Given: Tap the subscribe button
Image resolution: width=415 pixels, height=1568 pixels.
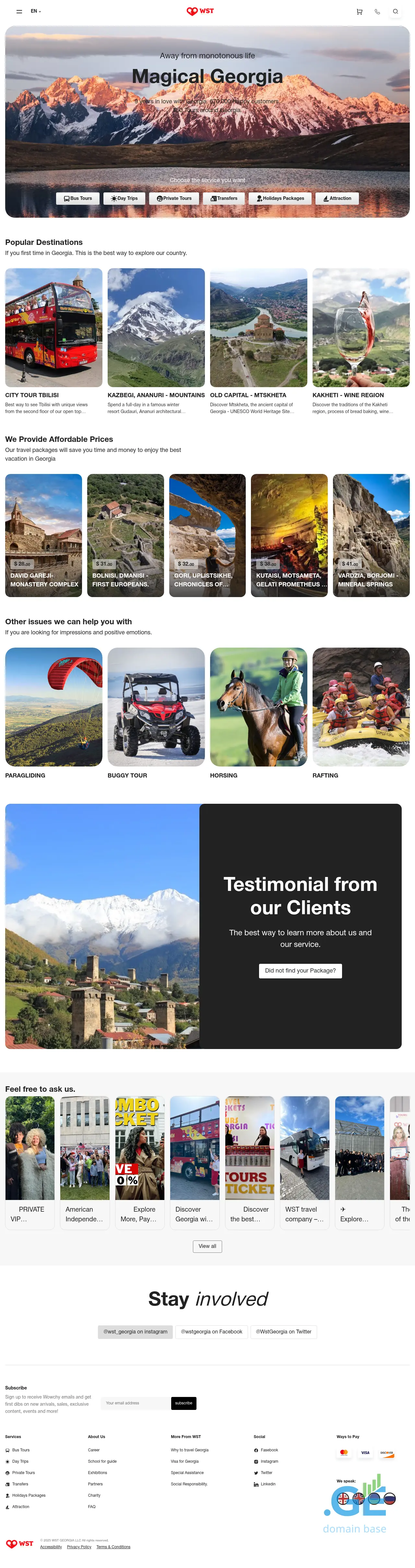Looking at the screenshot, I should [x=184, y=1403].
